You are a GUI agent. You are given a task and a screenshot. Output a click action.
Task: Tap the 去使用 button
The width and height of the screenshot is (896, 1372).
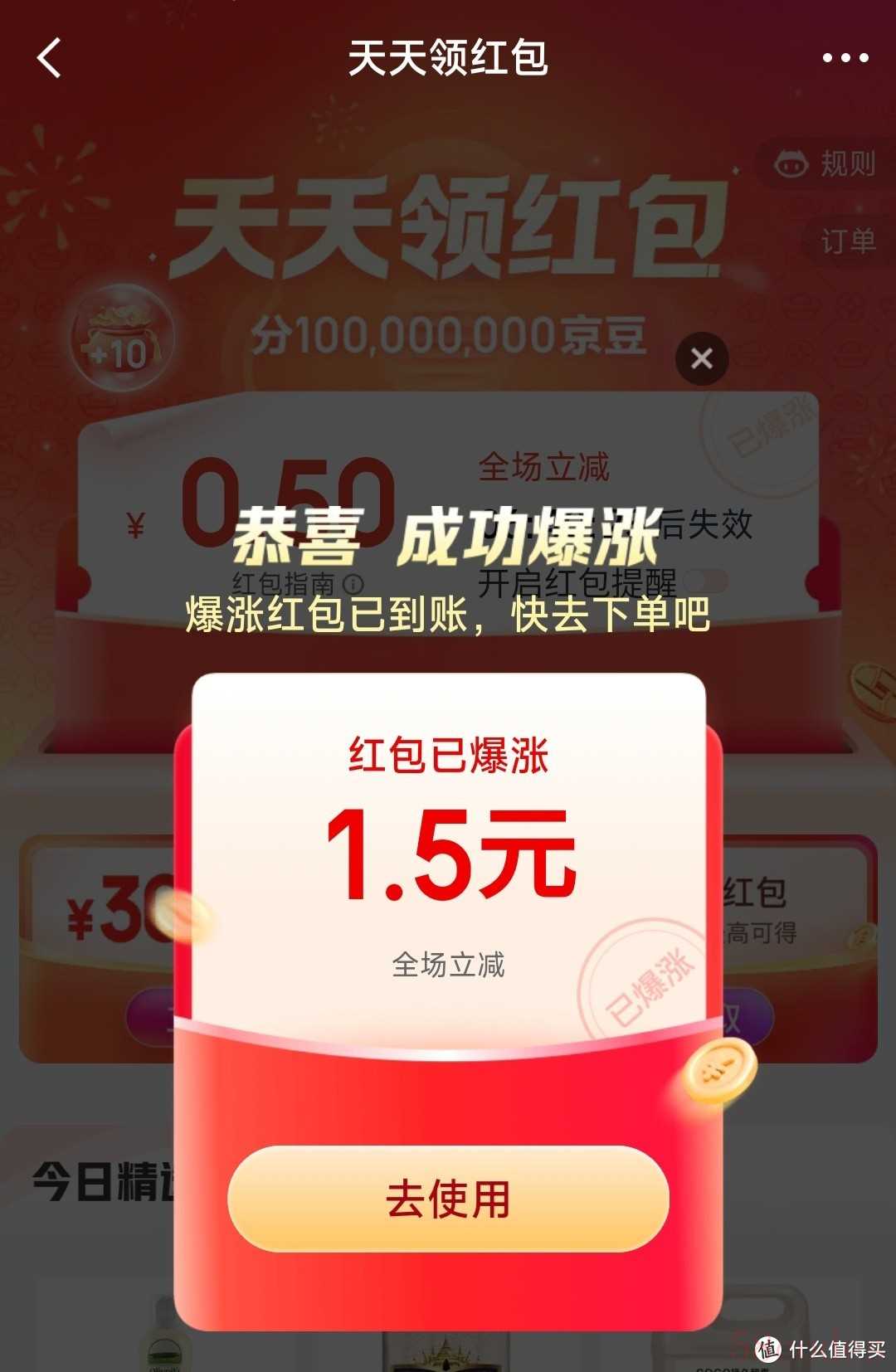448,1199
